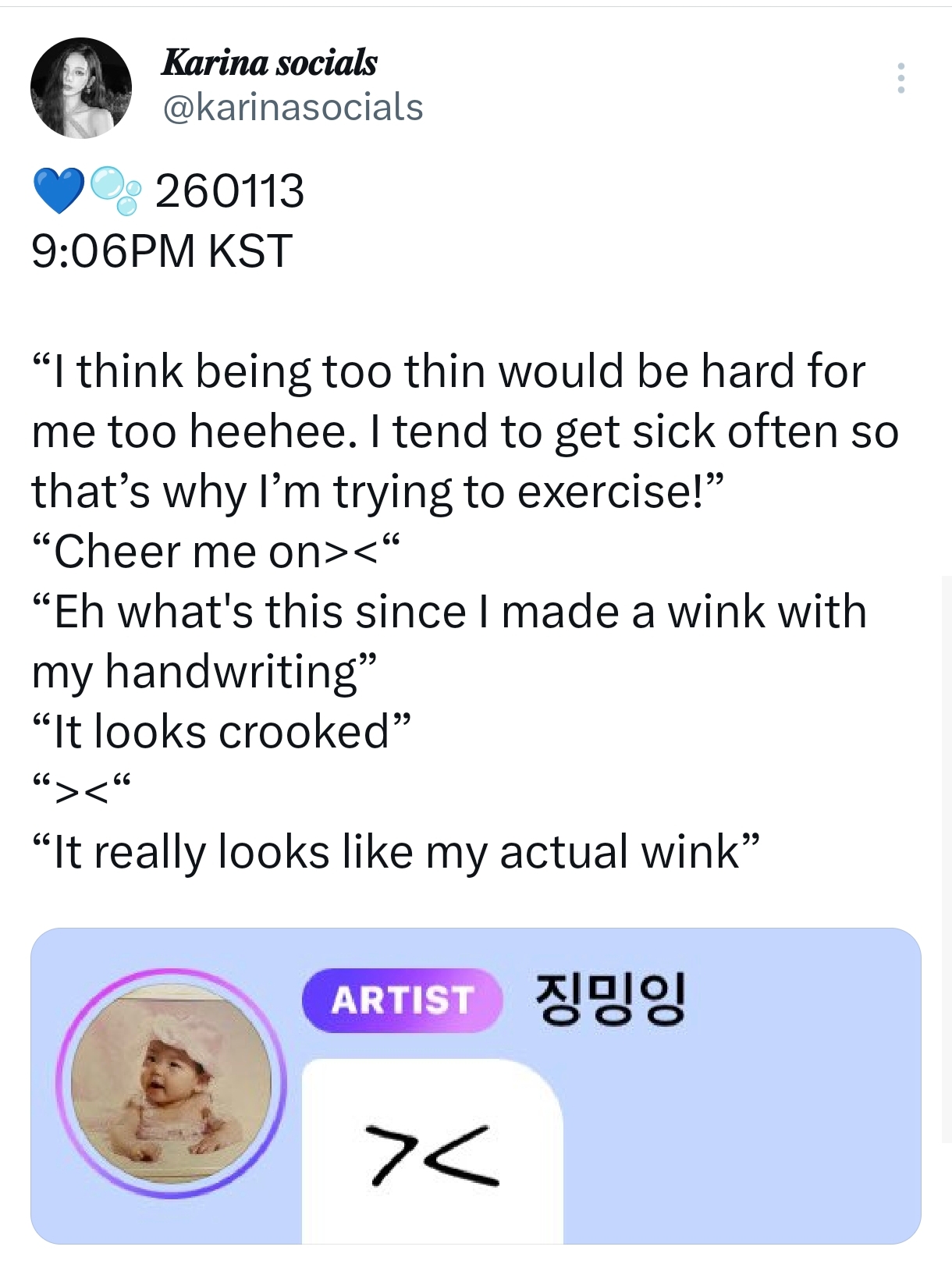Open Karina socials profile picture

point(80,88)
